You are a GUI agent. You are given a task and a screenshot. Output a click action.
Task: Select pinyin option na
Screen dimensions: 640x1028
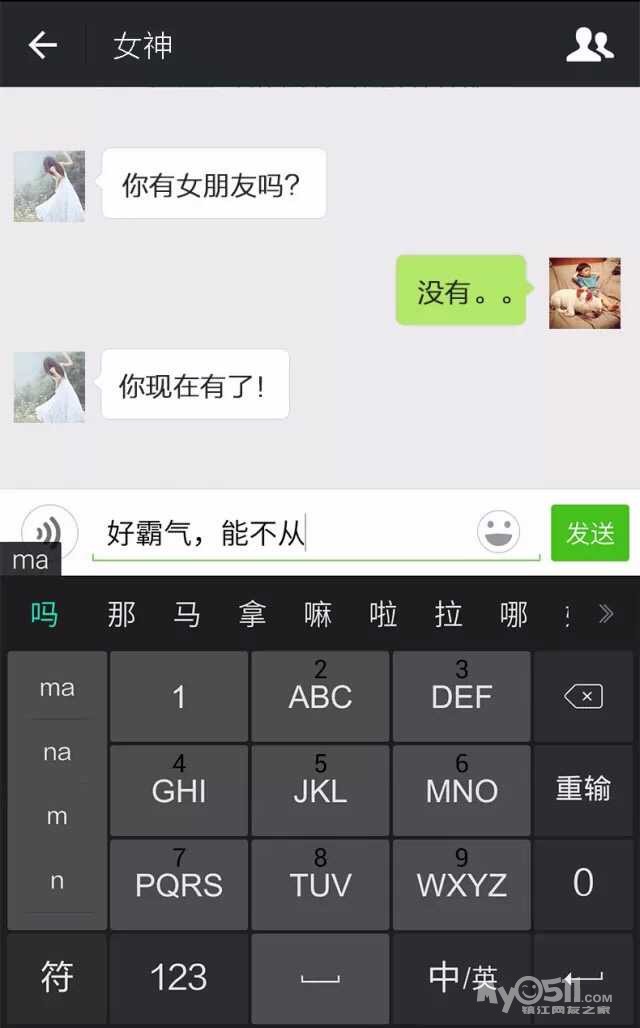coord(57,752)
